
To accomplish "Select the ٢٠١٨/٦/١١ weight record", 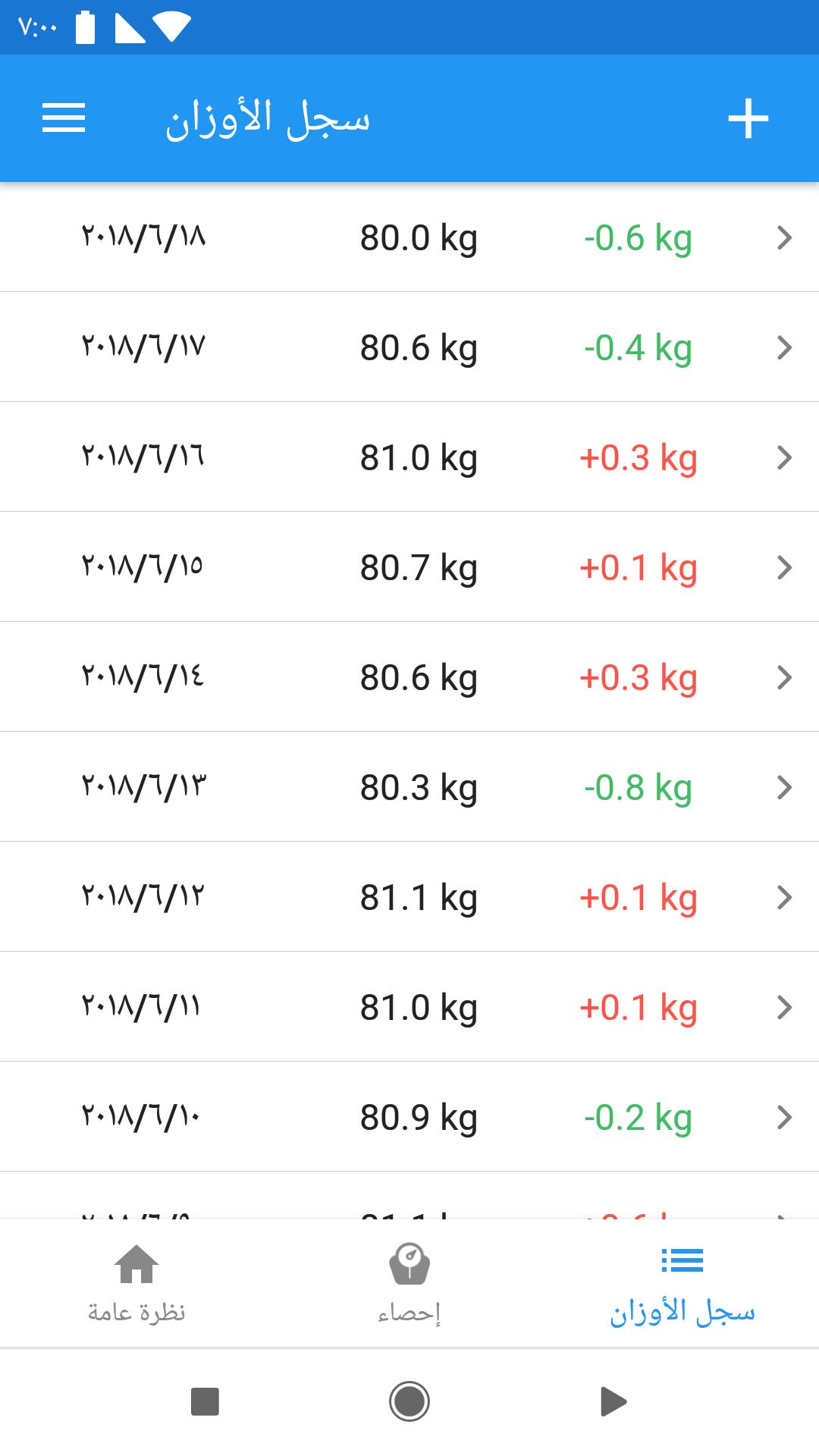I will point(409,1007).
